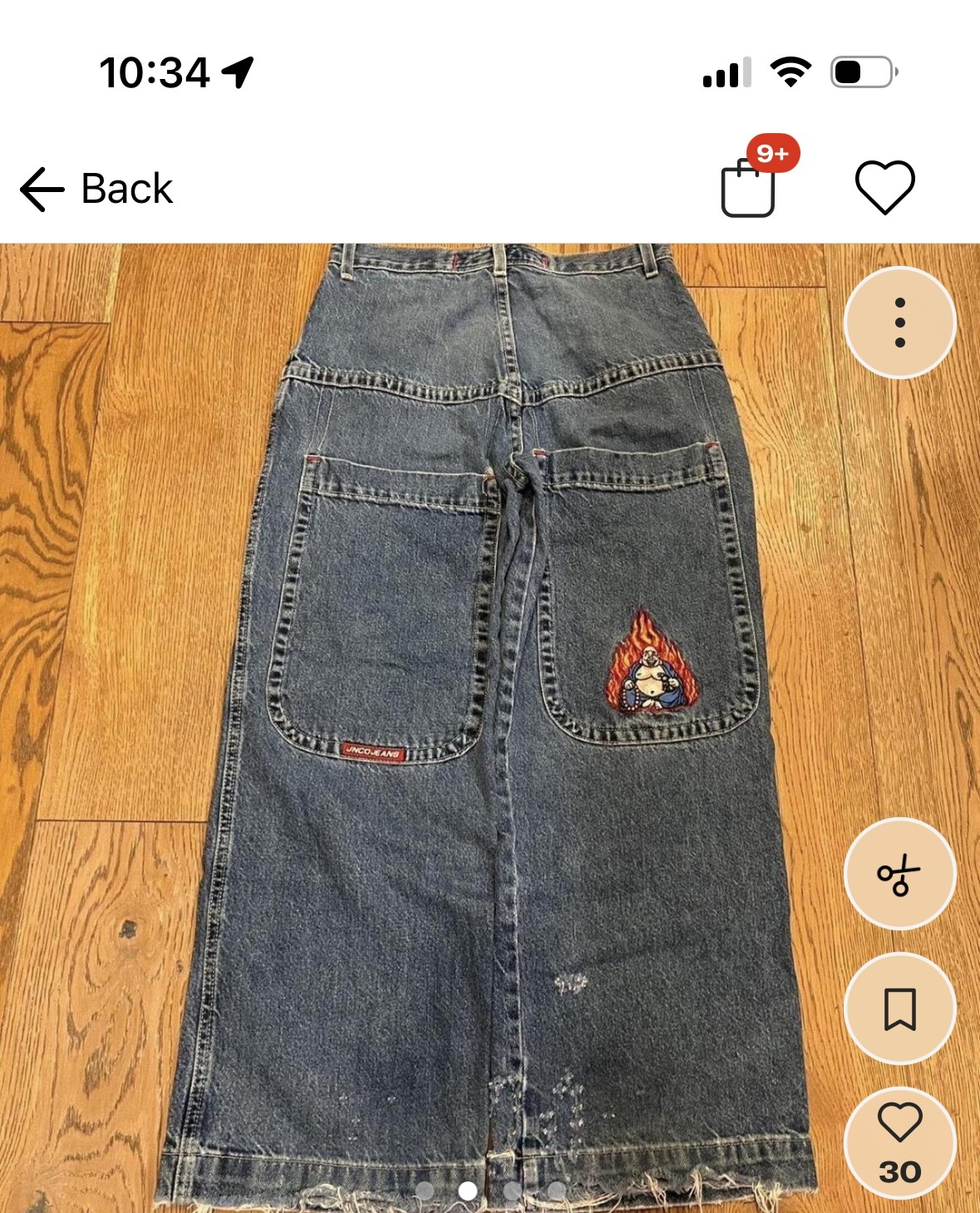Share this jeans listing
980x1213 pixels.
click(x=899, y=875)
